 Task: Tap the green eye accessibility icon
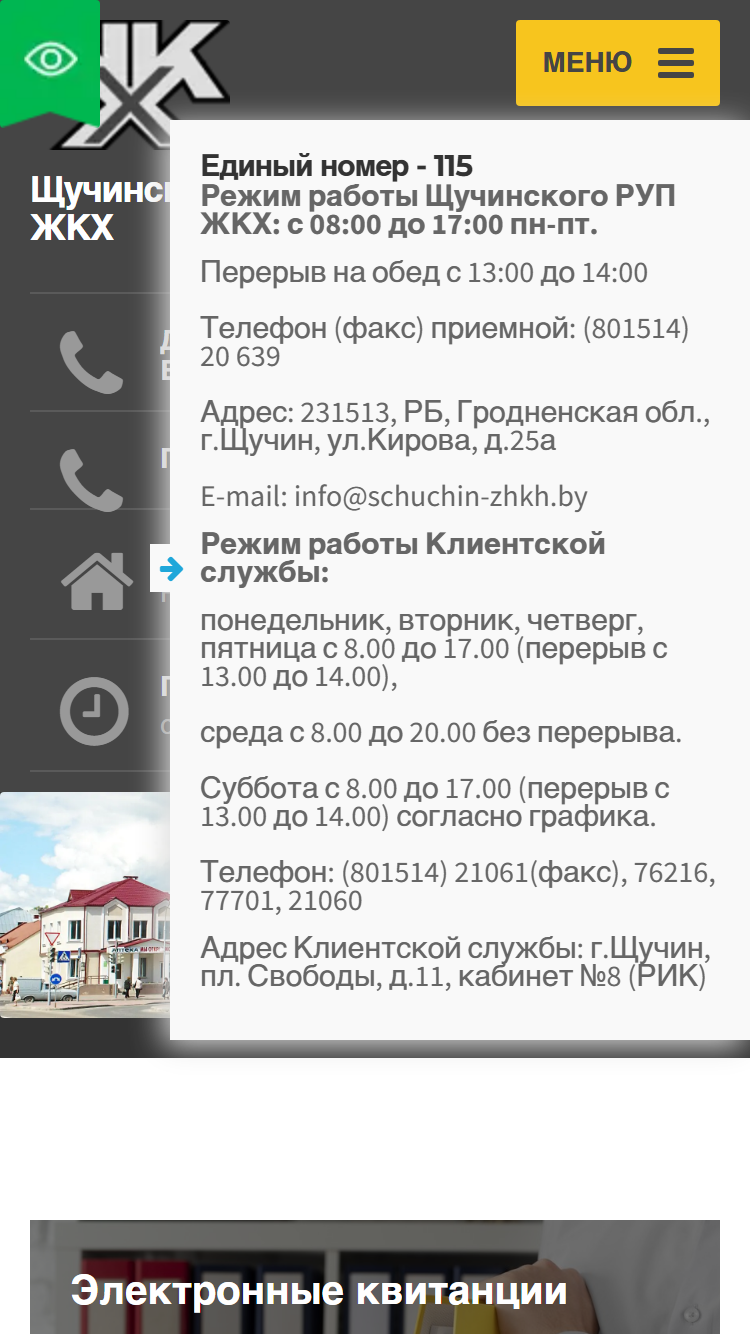pyautogui.click(x=50, y=59)
